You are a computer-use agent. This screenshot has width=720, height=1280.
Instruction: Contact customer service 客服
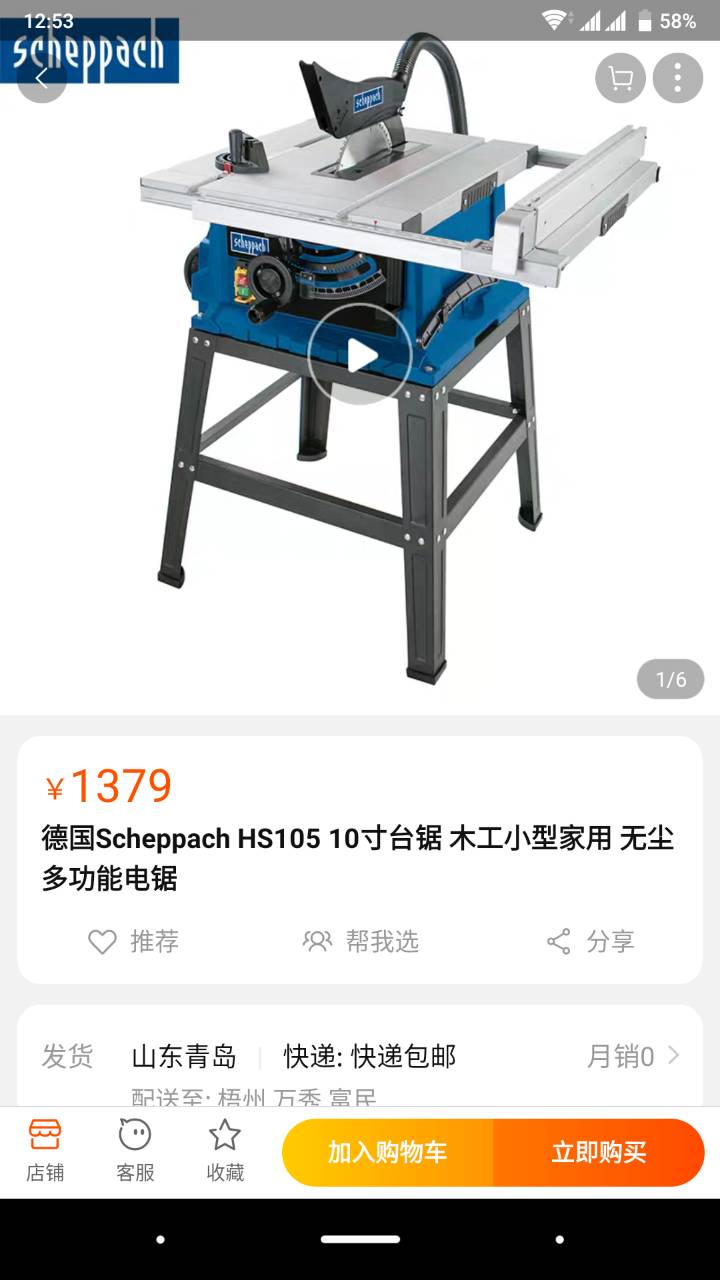tap(135, 1151)
